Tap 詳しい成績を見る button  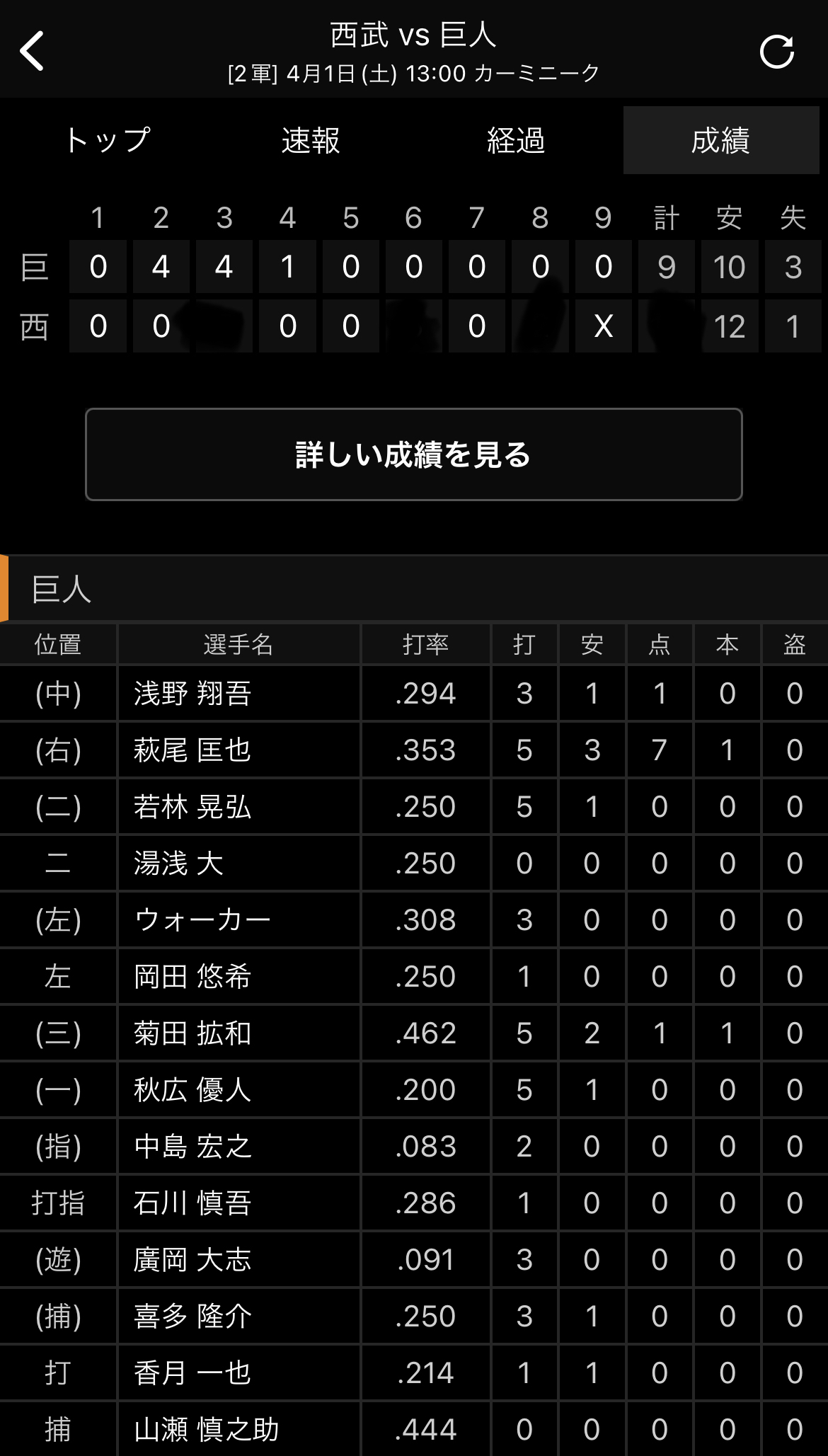click(414, 454)
